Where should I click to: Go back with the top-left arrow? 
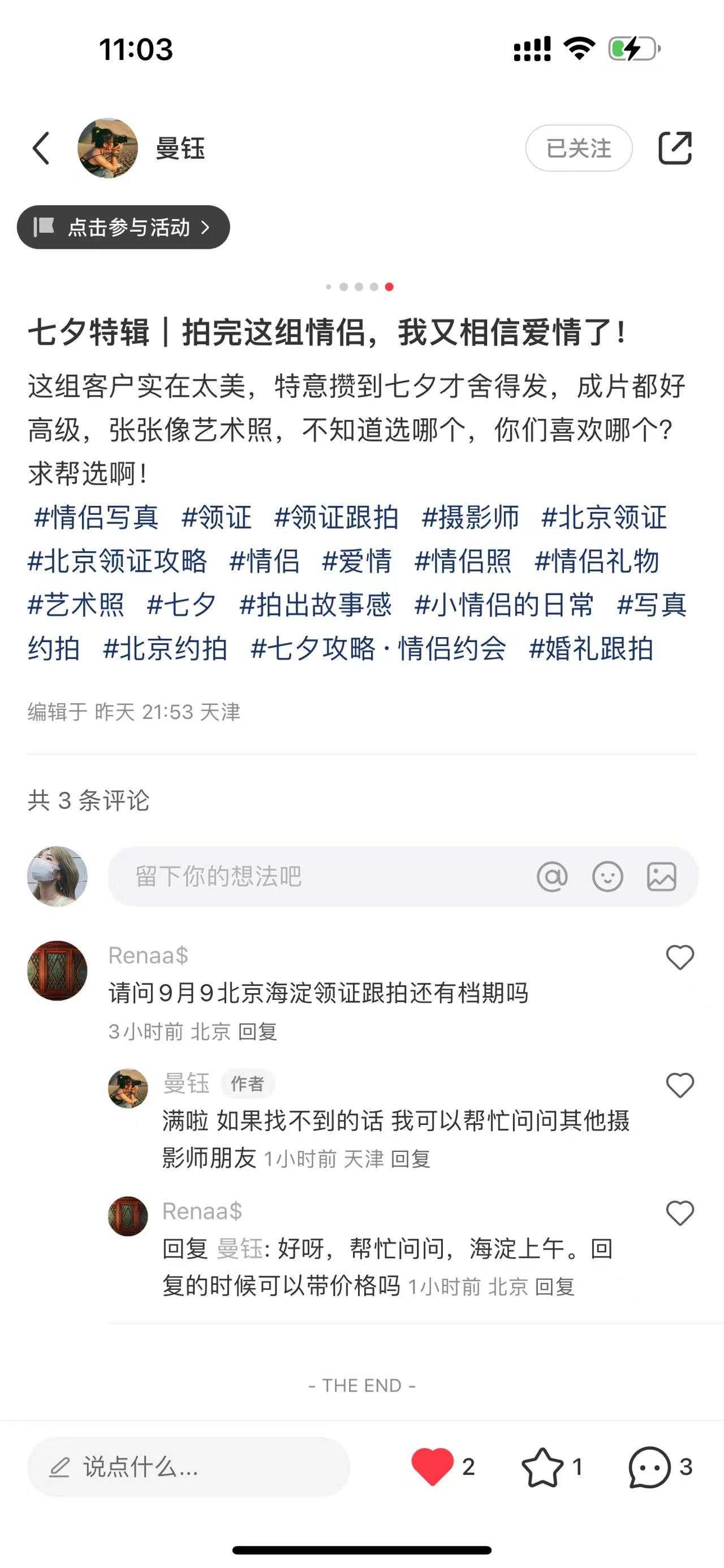coord(41,149)
